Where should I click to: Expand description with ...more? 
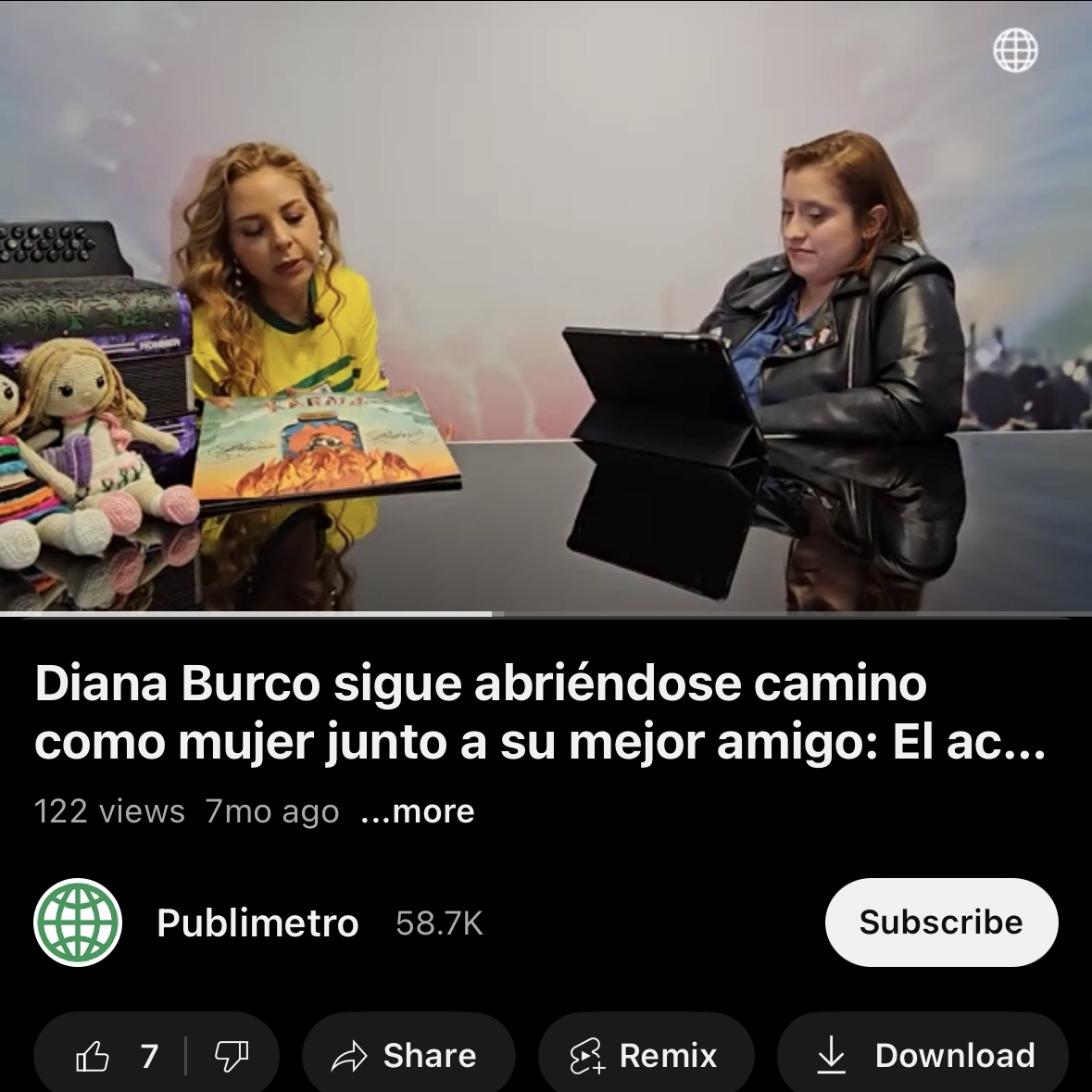(x=418, y=811)
